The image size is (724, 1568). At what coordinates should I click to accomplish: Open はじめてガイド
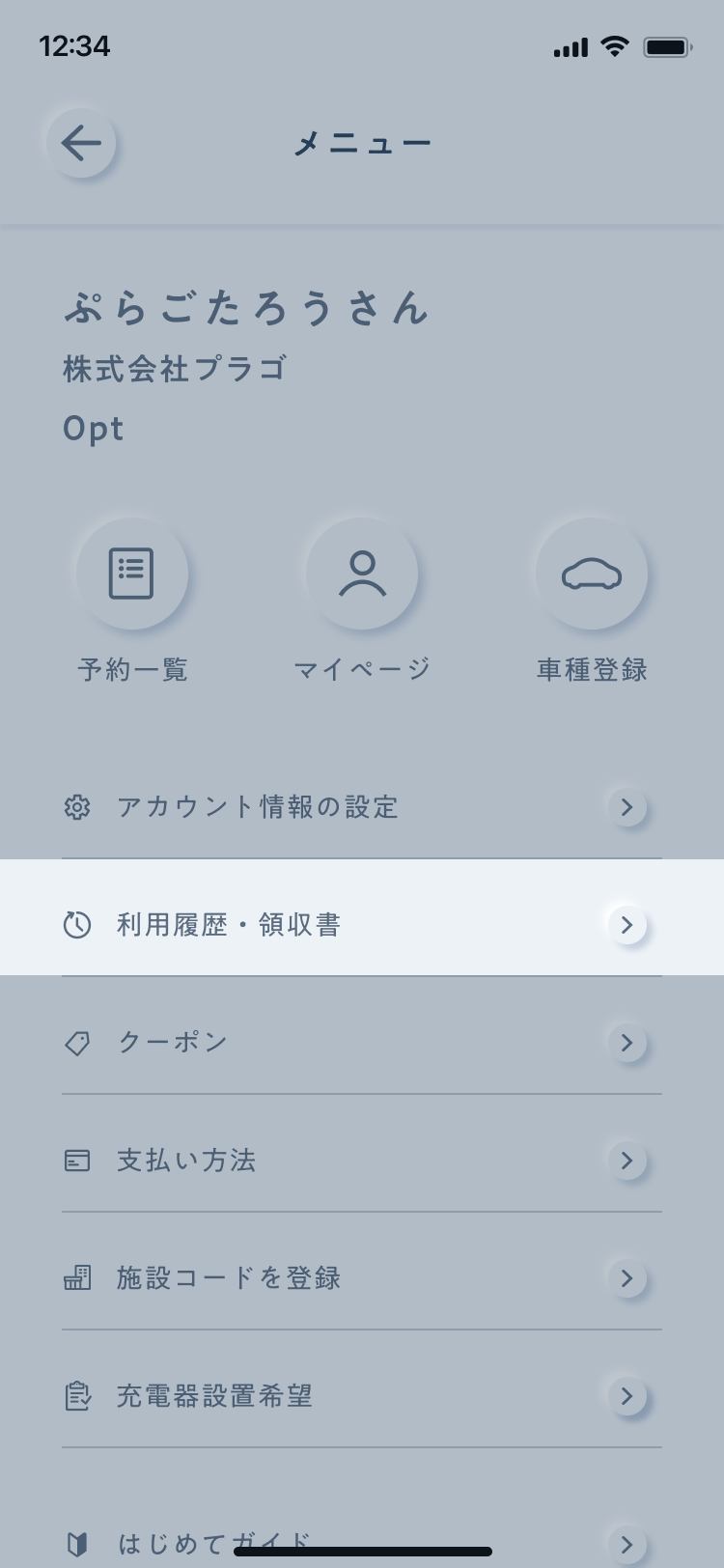[362, 1535]
